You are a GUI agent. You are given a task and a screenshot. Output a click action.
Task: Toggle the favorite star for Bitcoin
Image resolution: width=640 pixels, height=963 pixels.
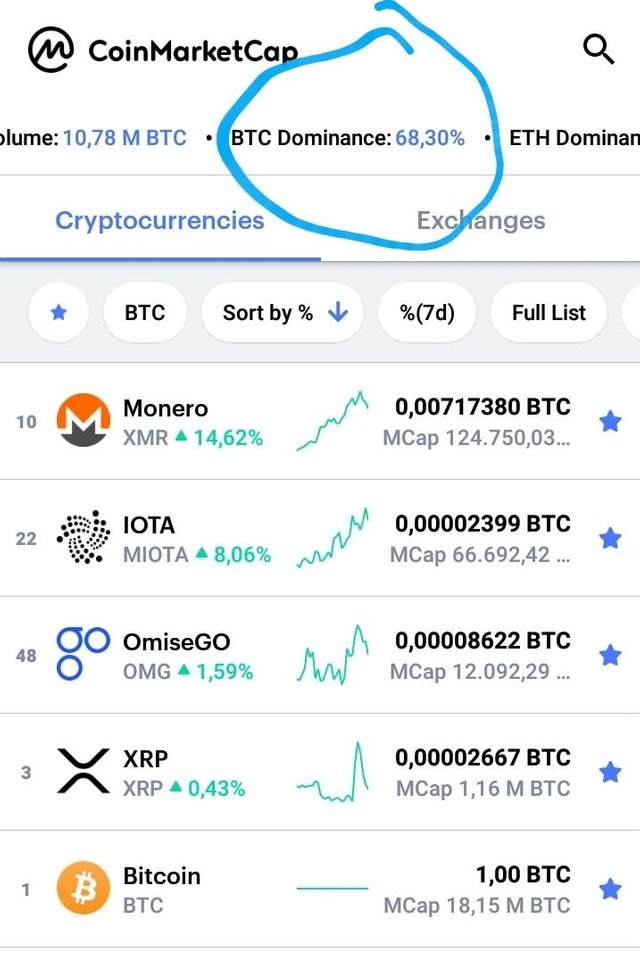610,889
